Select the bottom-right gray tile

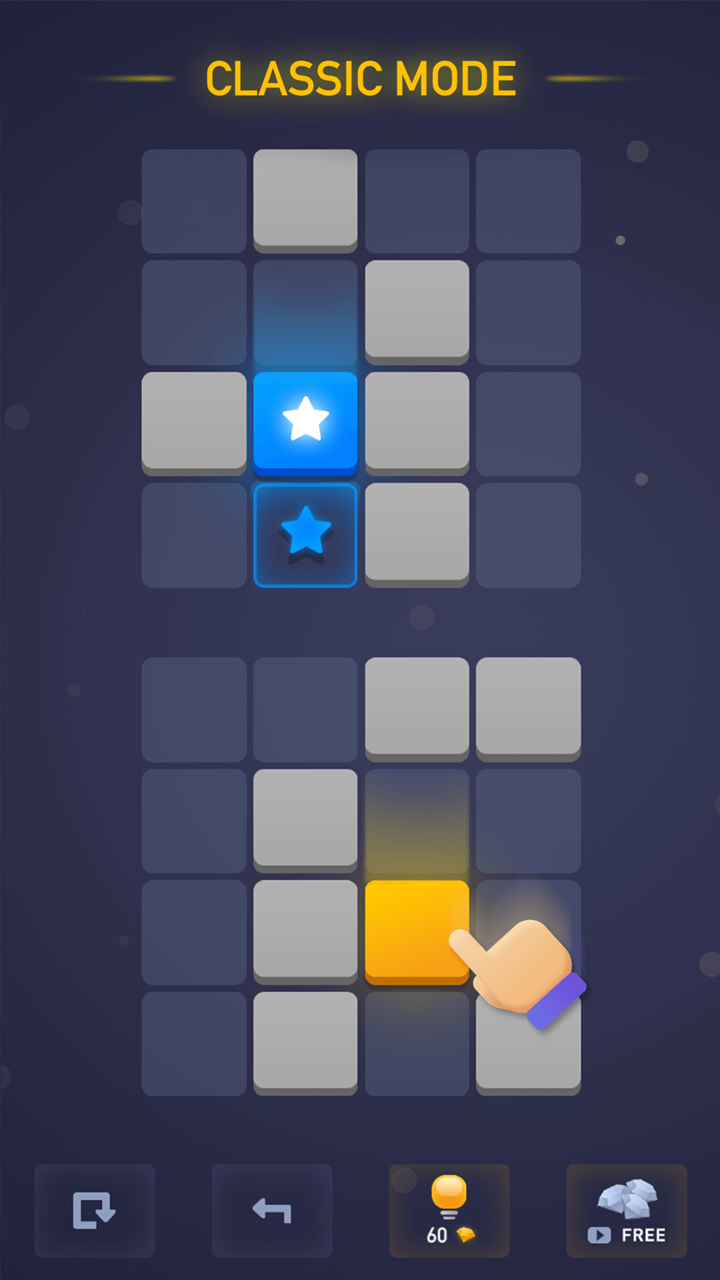pyautogui.click(x=528, y=1044)
